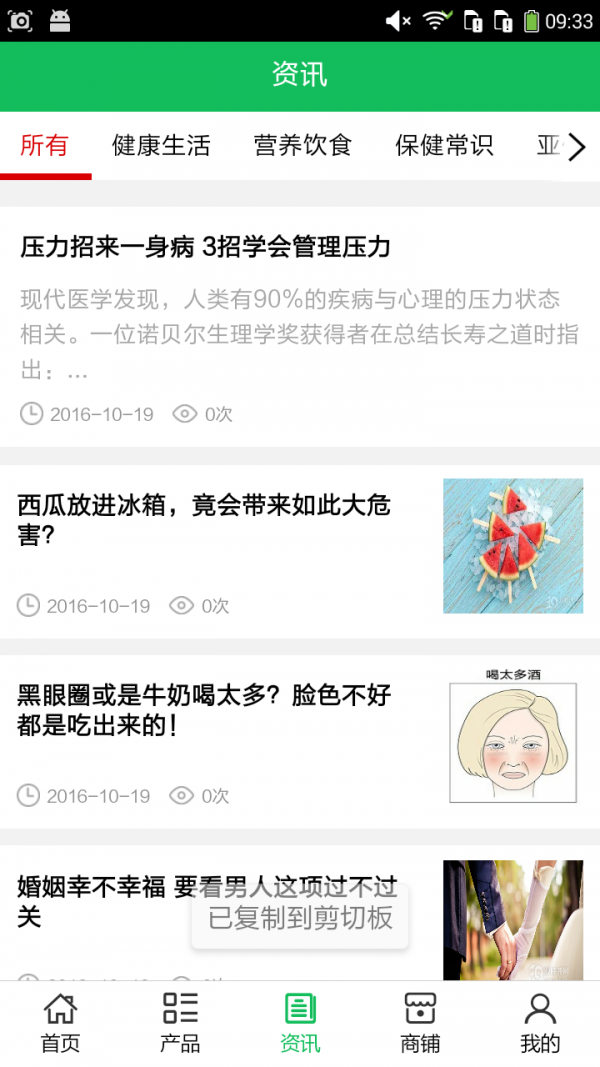This screenshot has width=600, height=1067.
Task: Switch to the 产品 tab
Action: 180,1023
